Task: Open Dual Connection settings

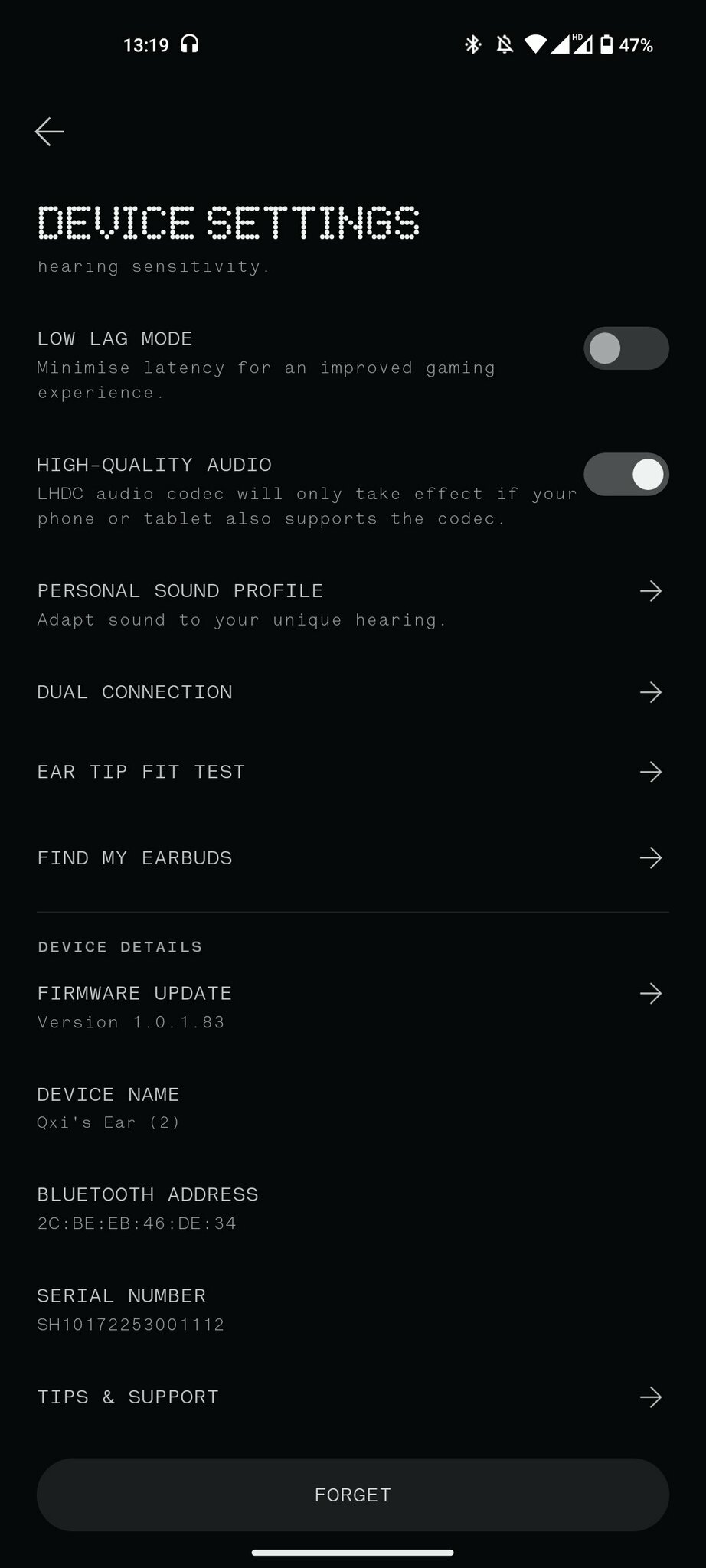Action: pyautogui.click(x=353, y=692)
